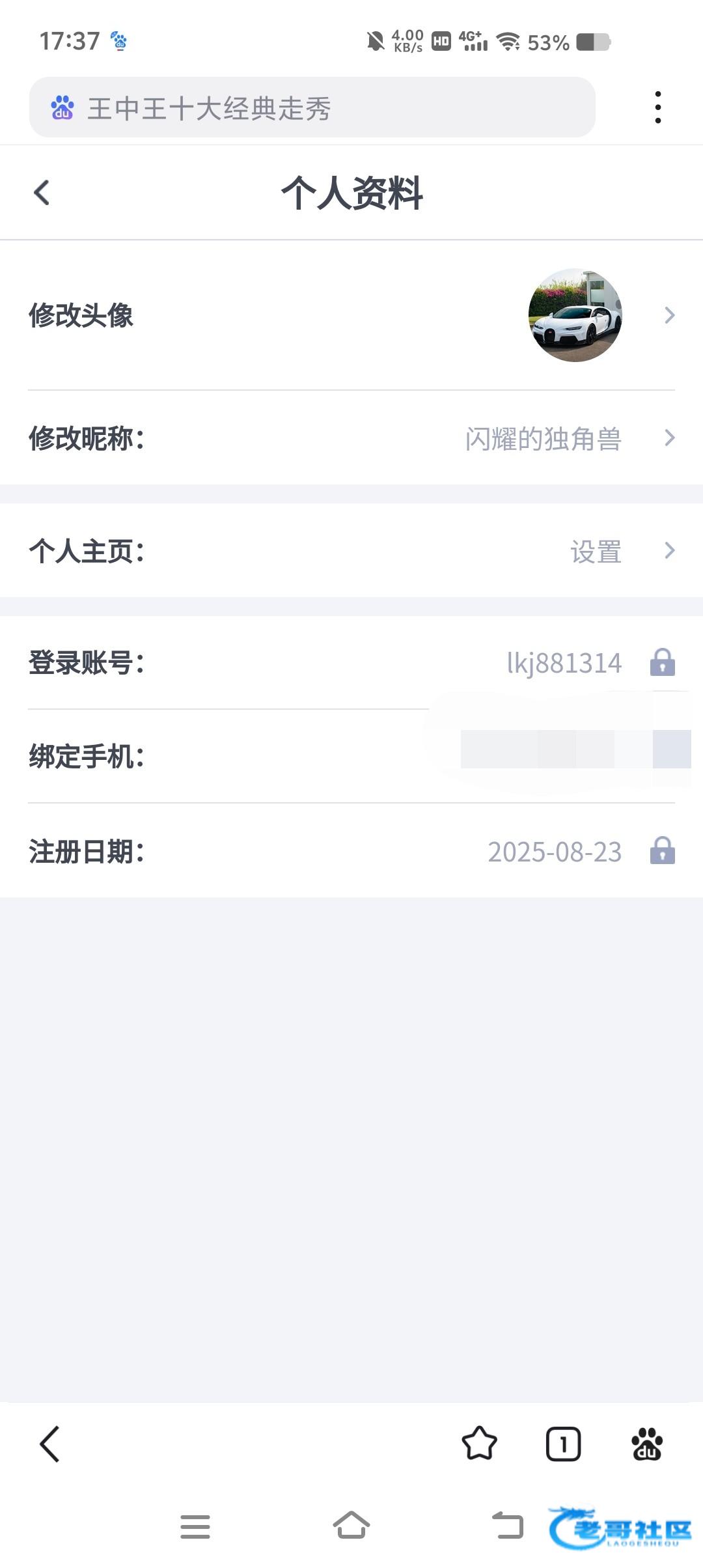703x1568 pixels.
Task: Open the 绑定手机 row
Action: point(351,756)
